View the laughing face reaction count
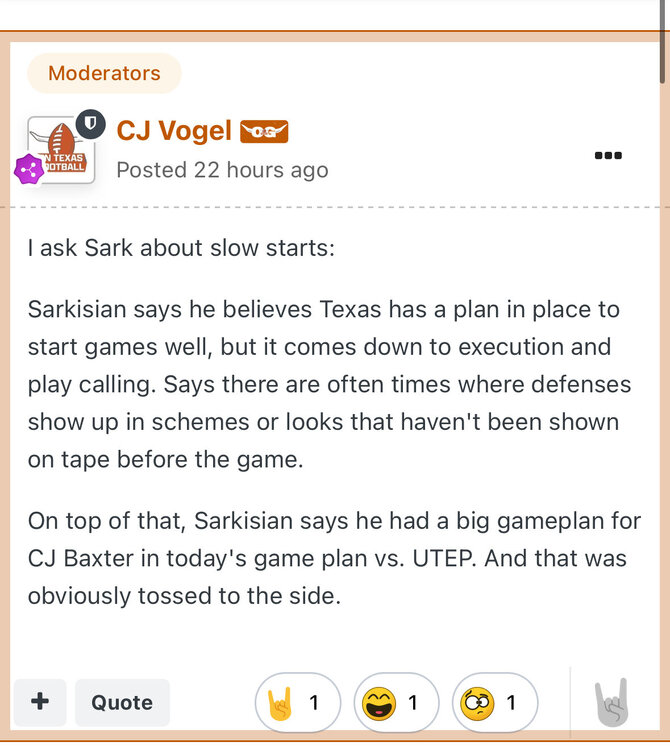Screen dimensions: 670x750 (x=396, y=703)
